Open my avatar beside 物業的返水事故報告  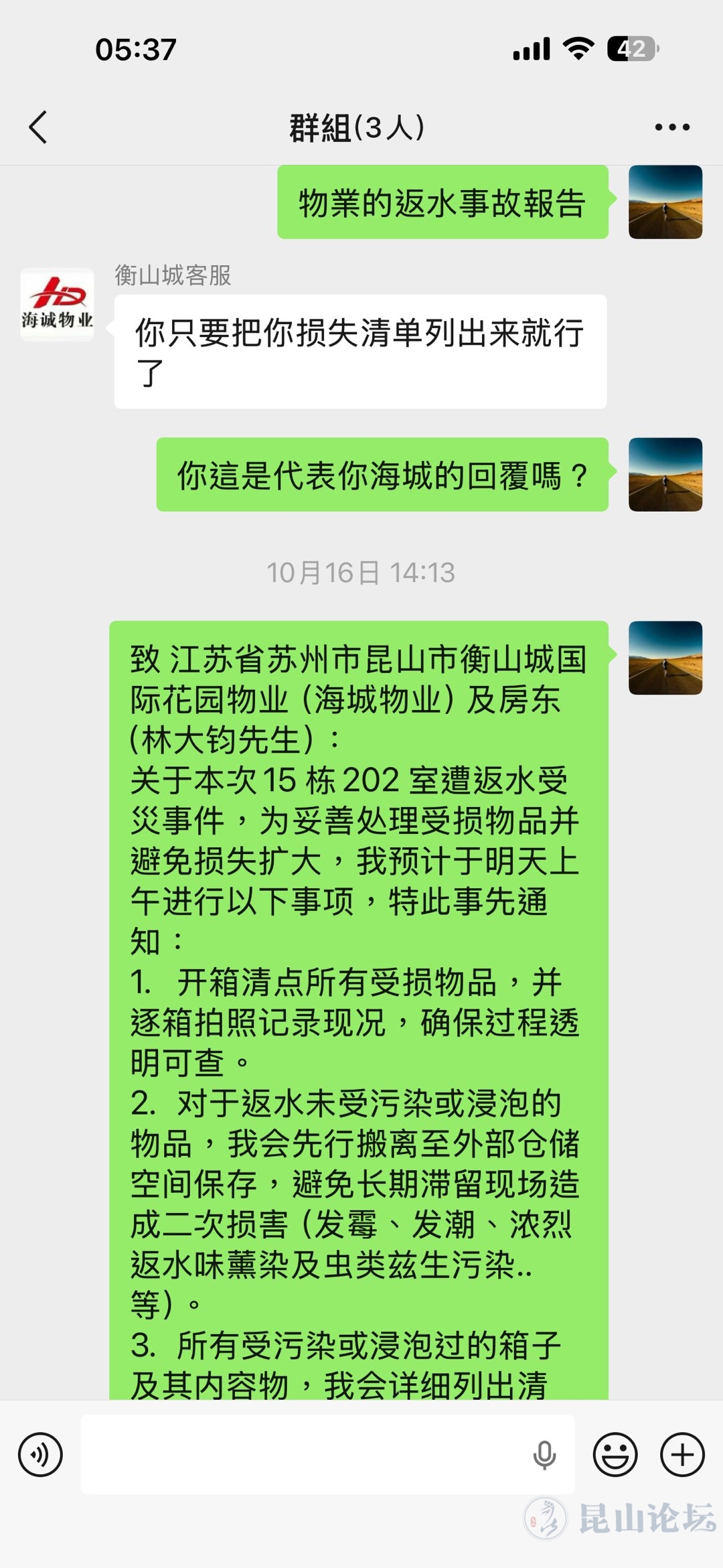point(665,202)
